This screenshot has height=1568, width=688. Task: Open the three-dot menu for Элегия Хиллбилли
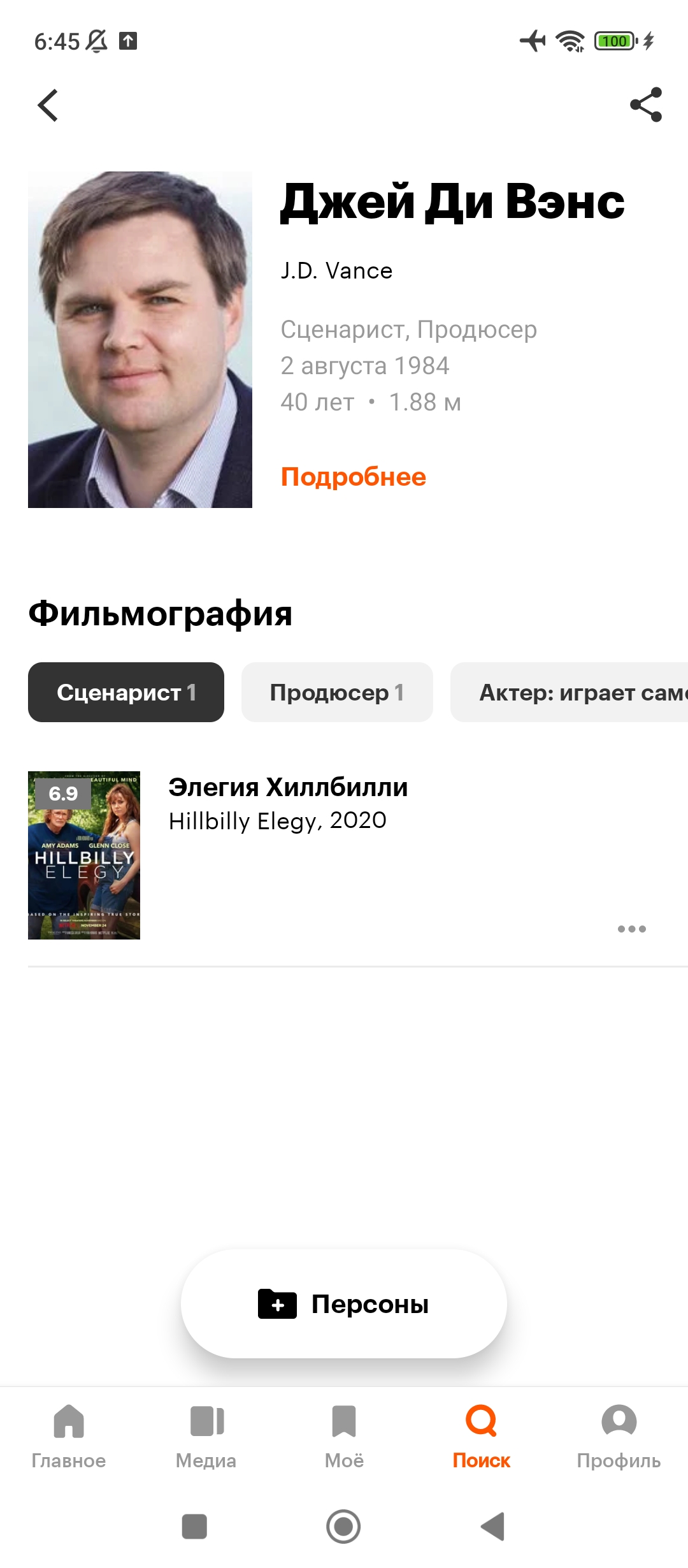point(631,929)
